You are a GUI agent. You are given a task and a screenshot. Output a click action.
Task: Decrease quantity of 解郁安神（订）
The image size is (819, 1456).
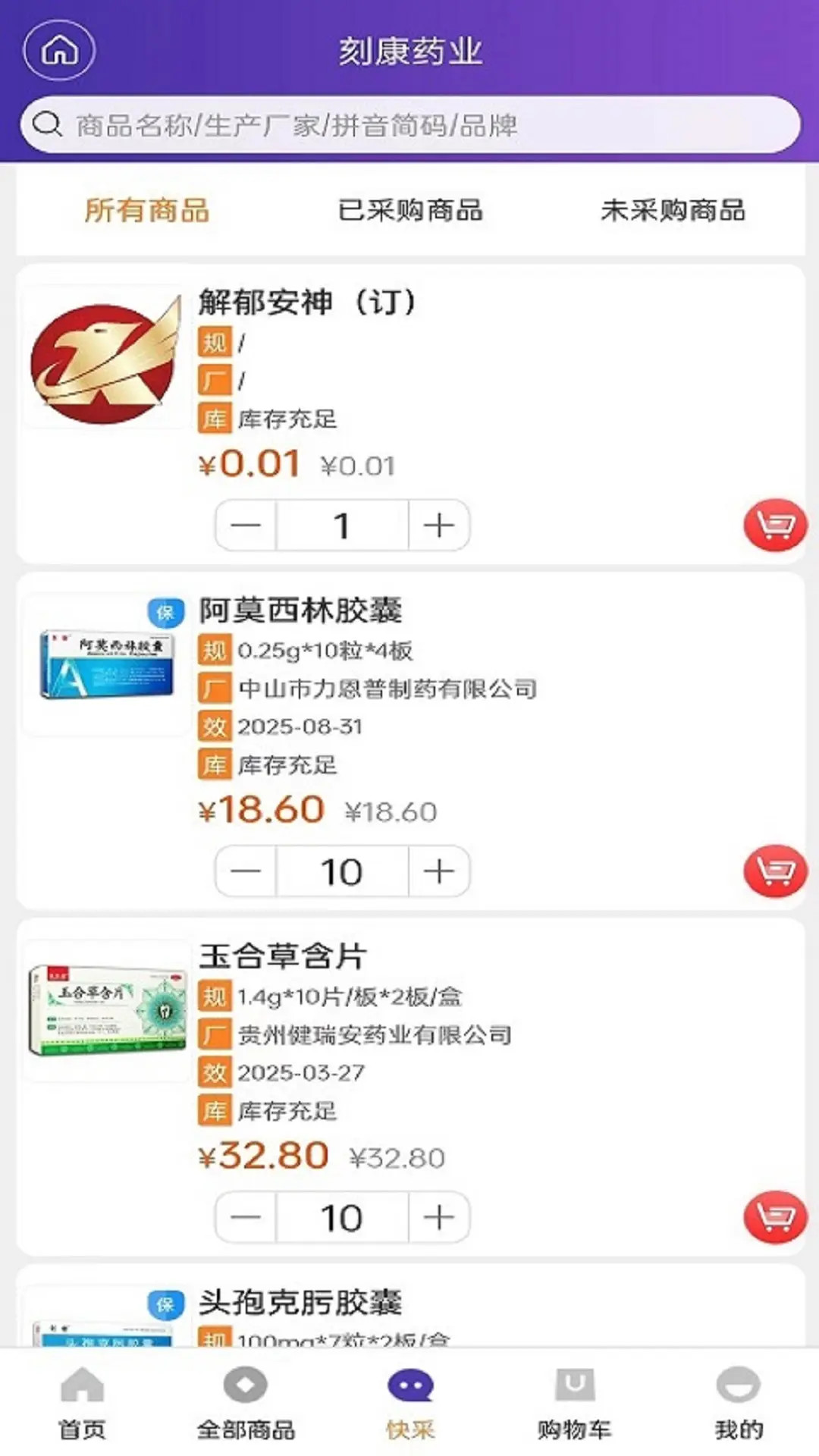pyautogui.click(x=246, y=526)
